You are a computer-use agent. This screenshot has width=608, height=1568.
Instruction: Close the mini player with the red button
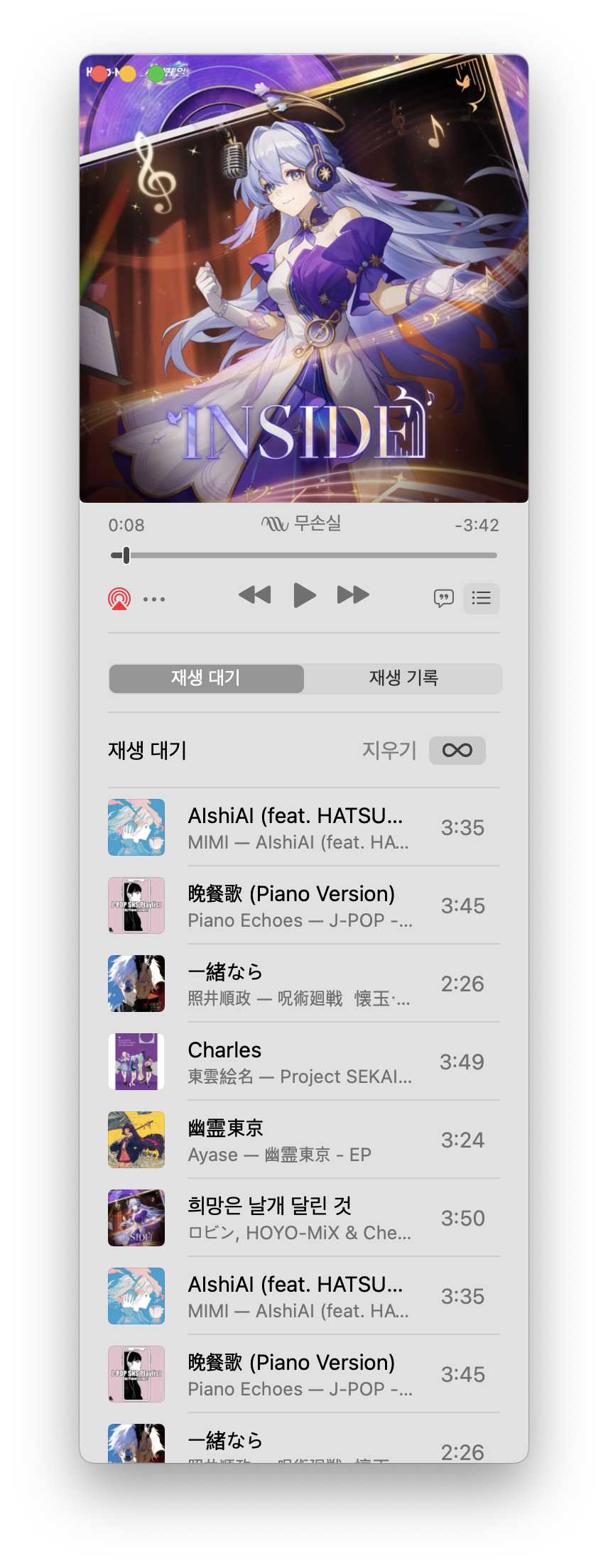point(99,74)
